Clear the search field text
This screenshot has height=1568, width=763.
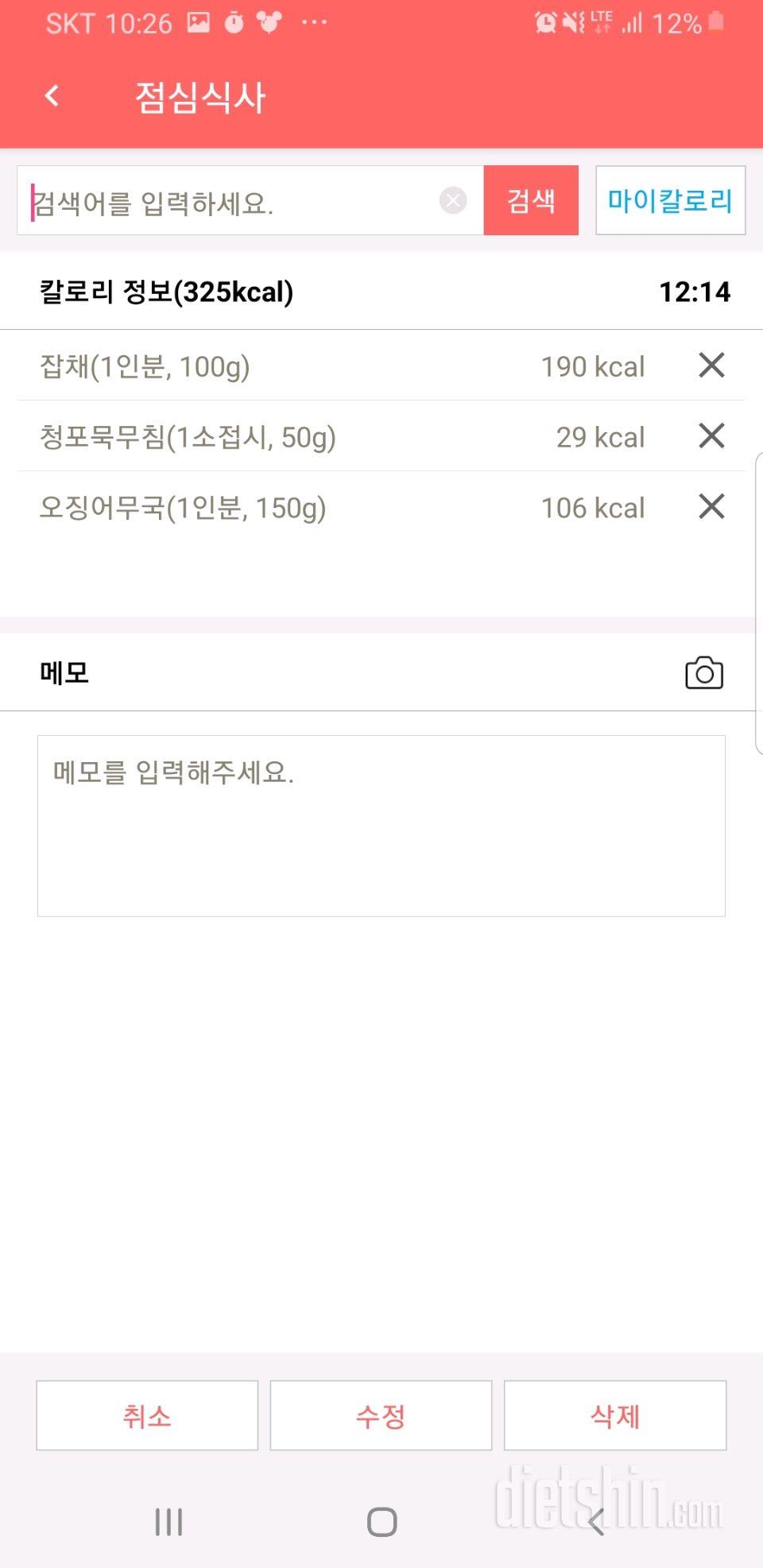coord(453,200)
